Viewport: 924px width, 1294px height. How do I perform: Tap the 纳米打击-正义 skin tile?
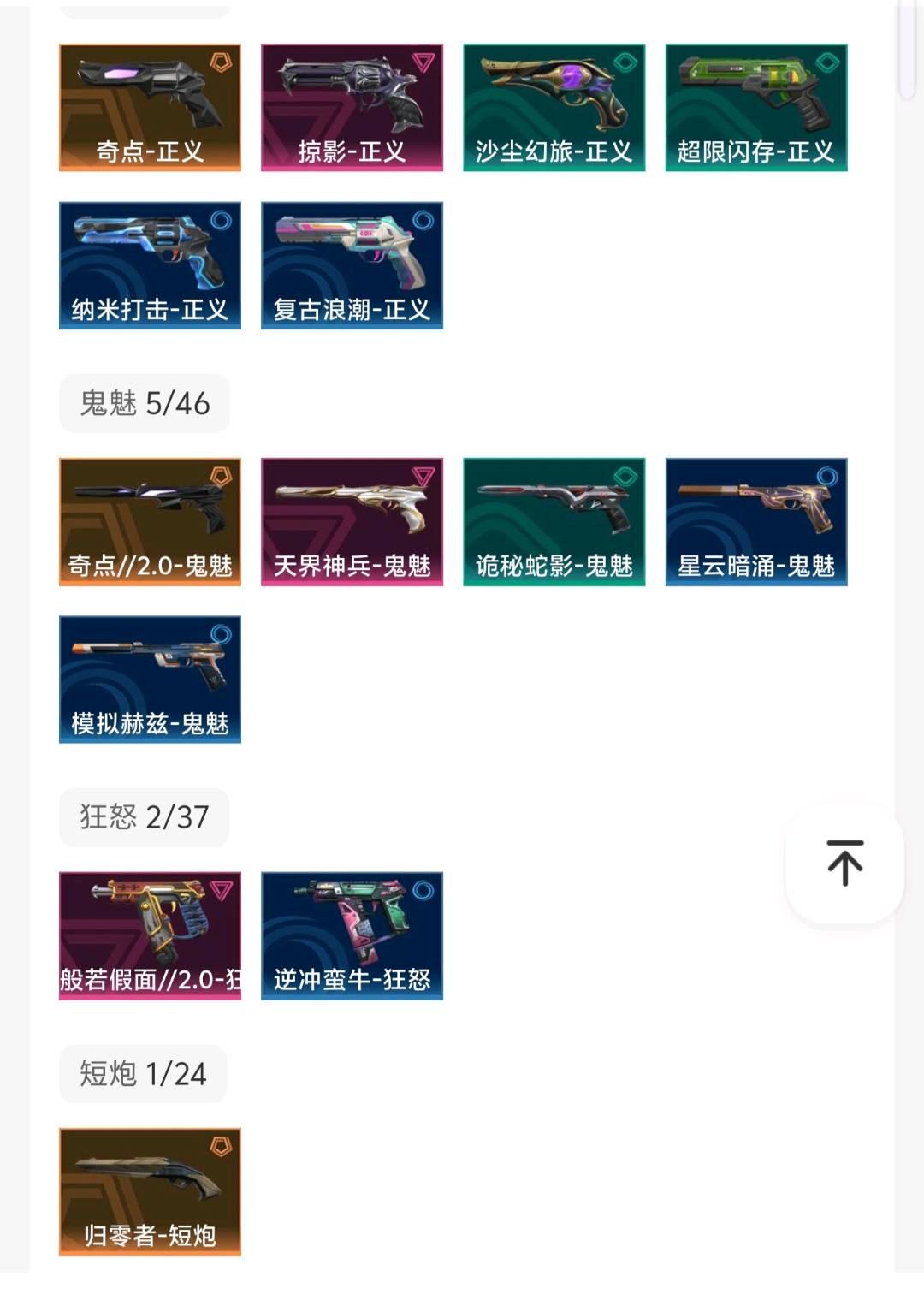(150, 265)
